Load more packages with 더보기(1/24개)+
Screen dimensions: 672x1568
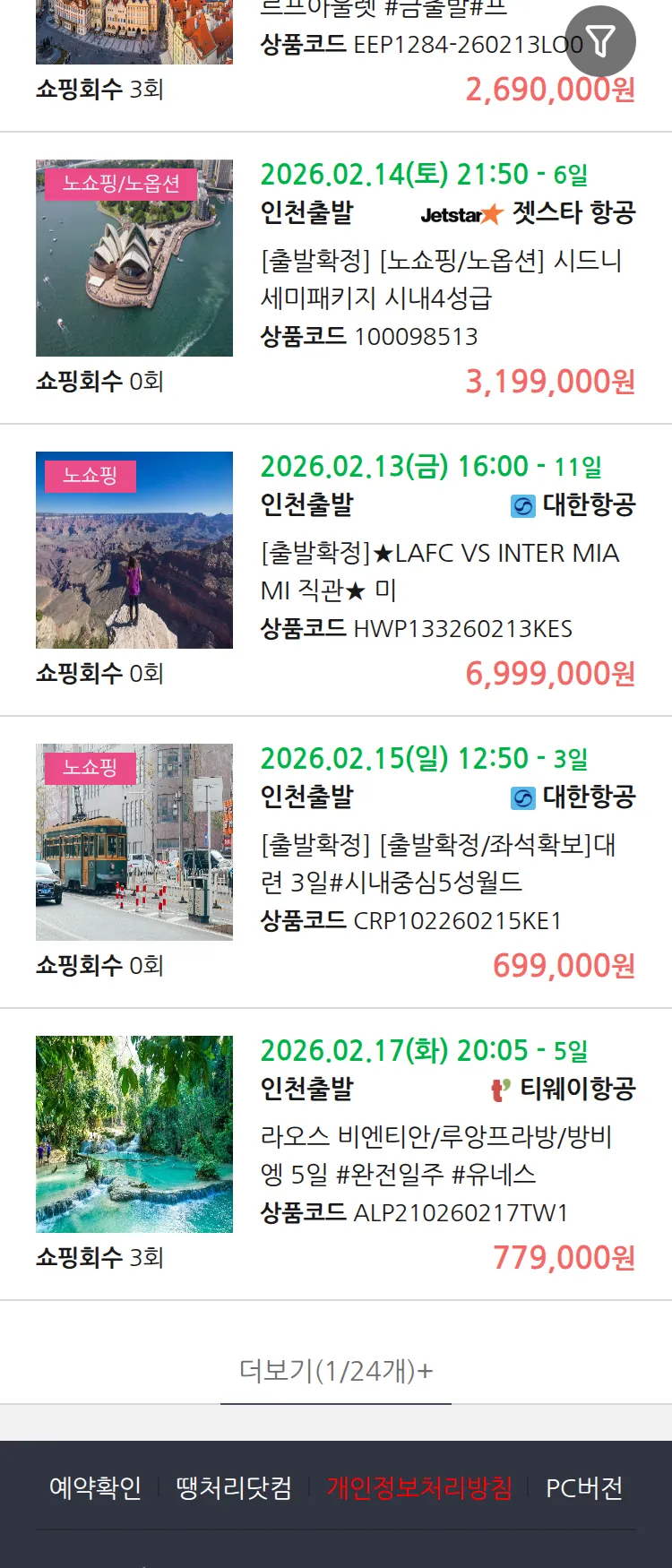(336, 1370)
